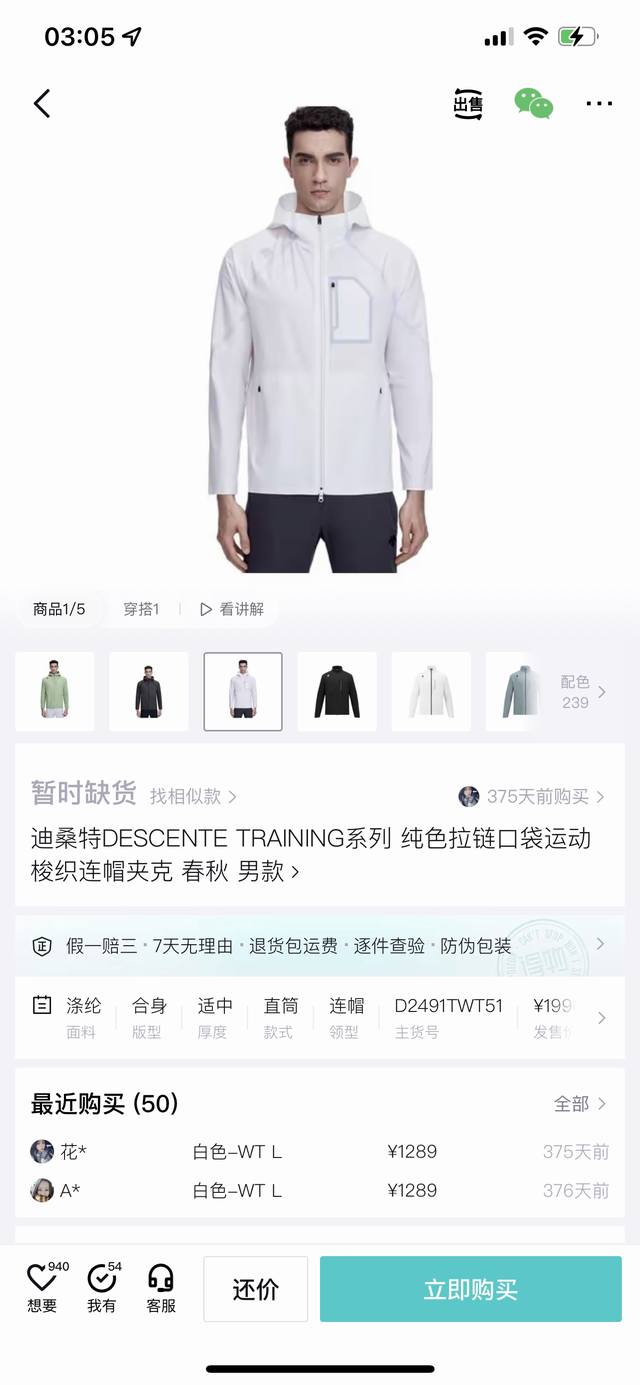The image size is (640, 1385).
Task: Add item to 想要 wishlist
Action: coord(42,1288)
